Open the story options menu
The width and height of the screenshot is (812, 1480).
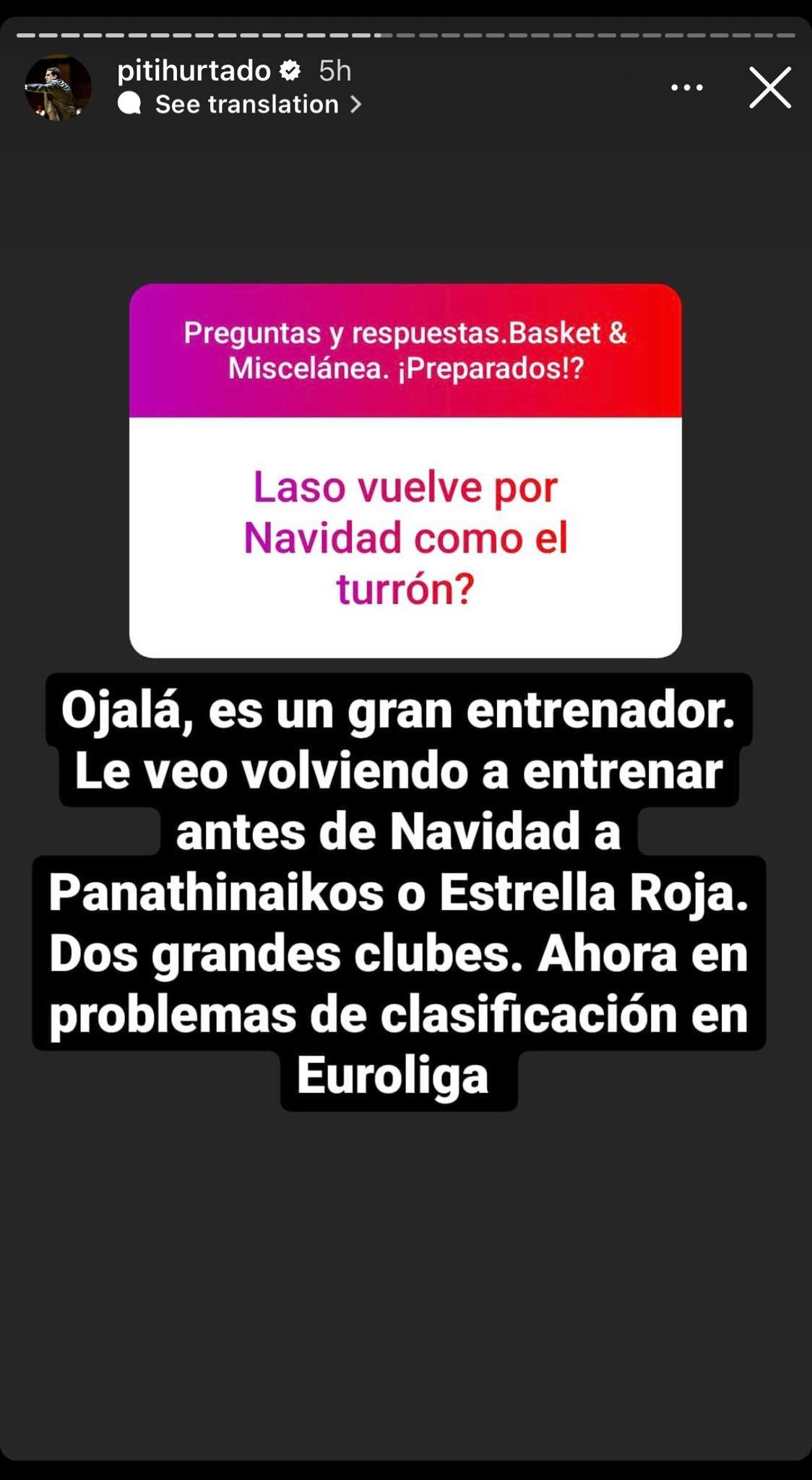(686, 87)
